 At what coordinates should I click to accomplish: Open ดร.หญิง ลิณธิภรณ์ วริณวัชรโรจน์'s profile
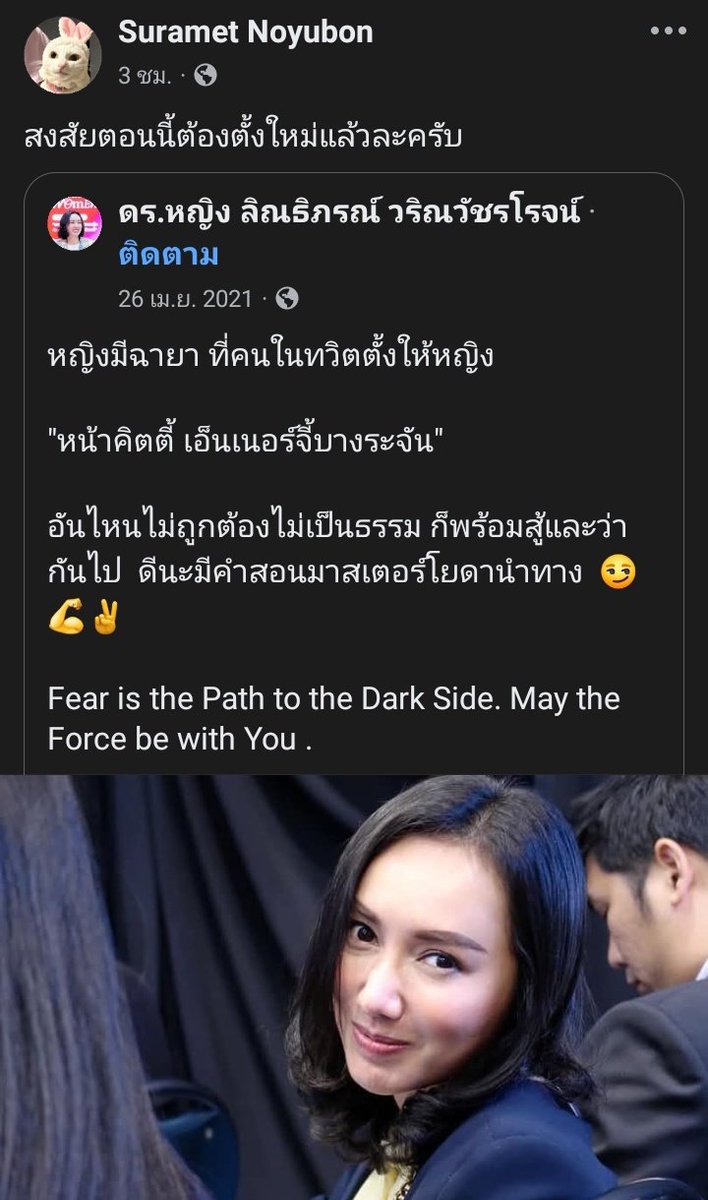349,213
